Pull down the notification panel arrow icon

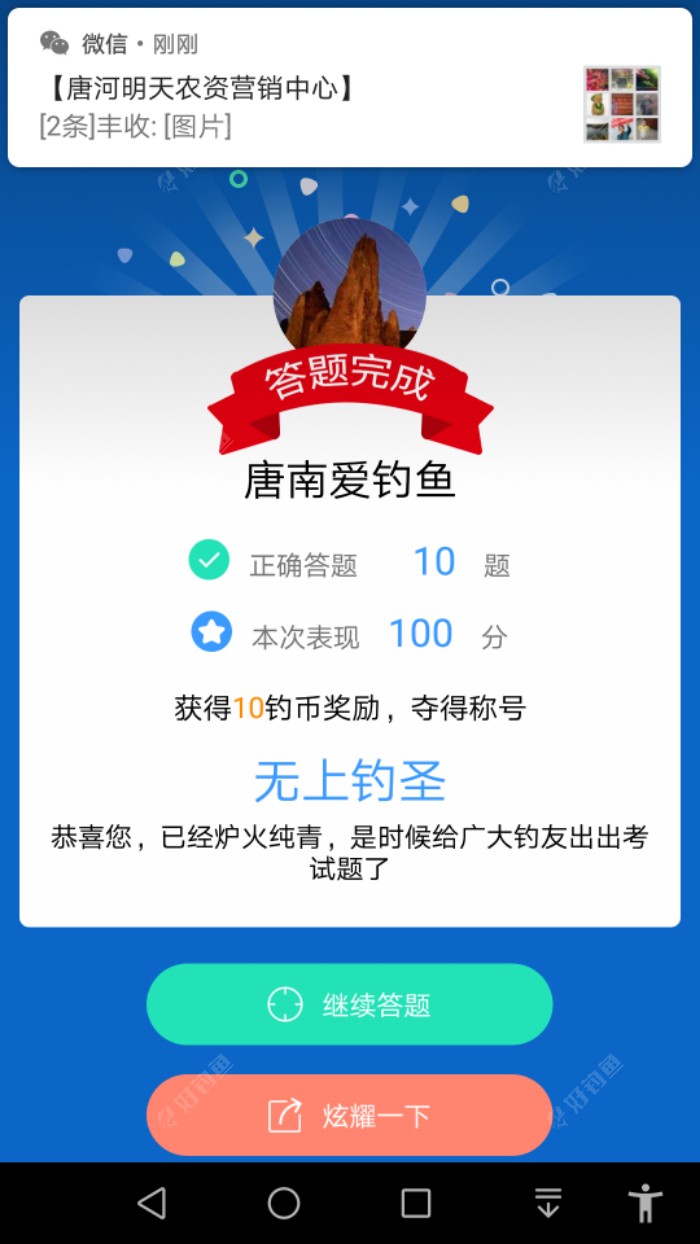(x=548, y=1203)
